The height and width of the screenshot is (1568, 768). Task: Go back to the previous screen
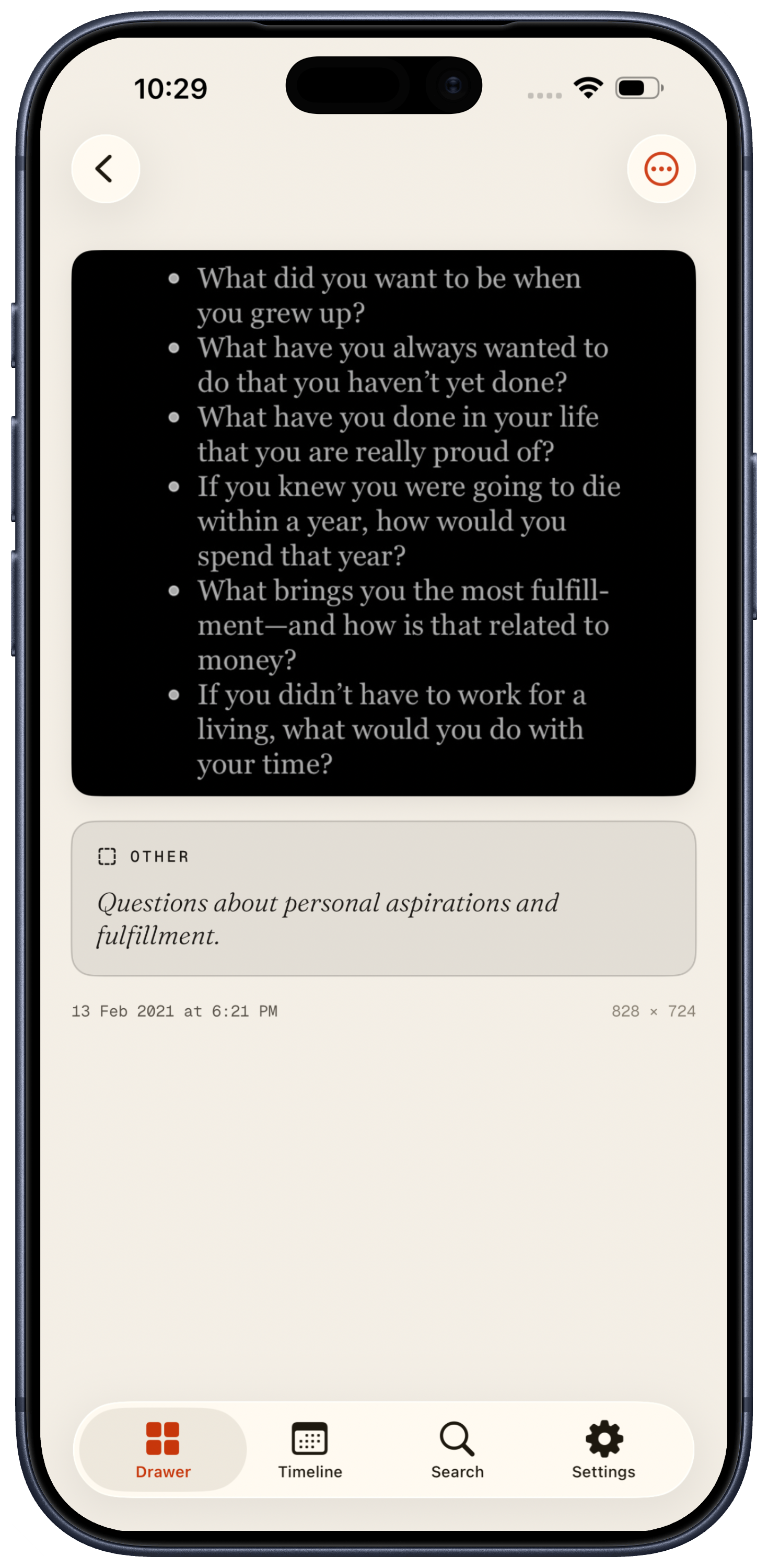[x=106, y=169]
